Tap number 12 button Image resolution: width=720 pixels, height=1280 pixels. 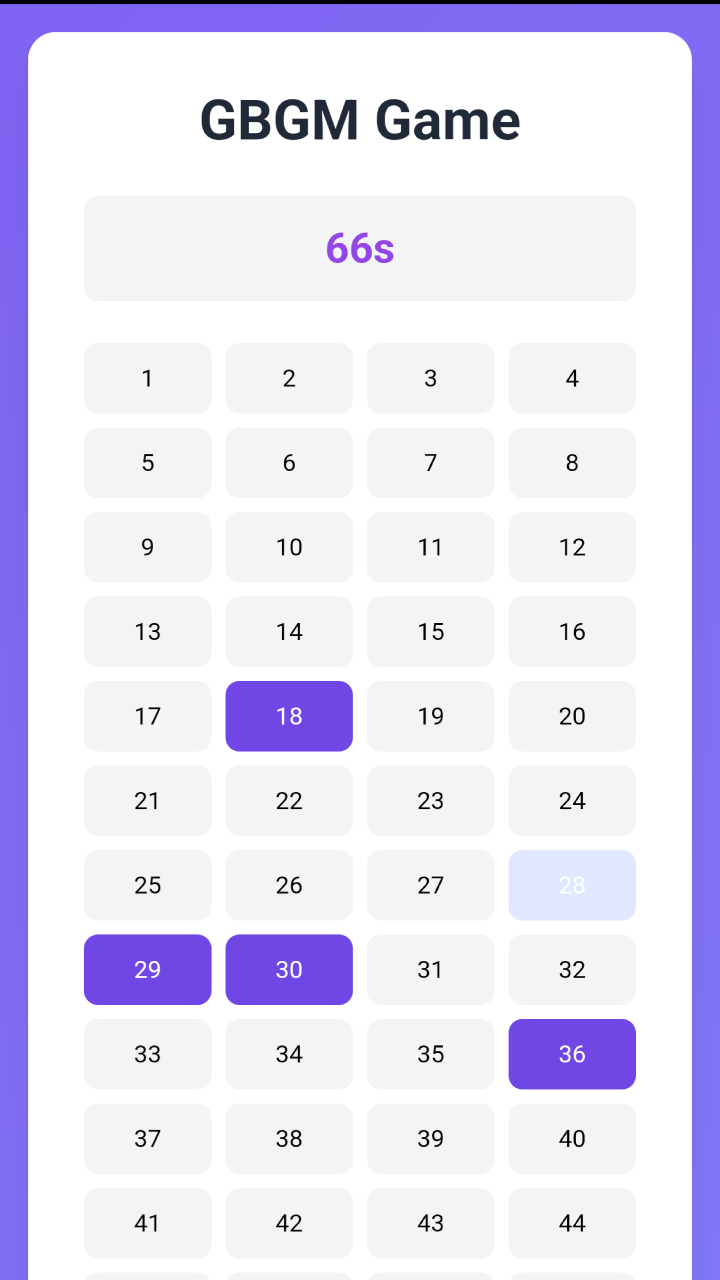coord(572,547)
